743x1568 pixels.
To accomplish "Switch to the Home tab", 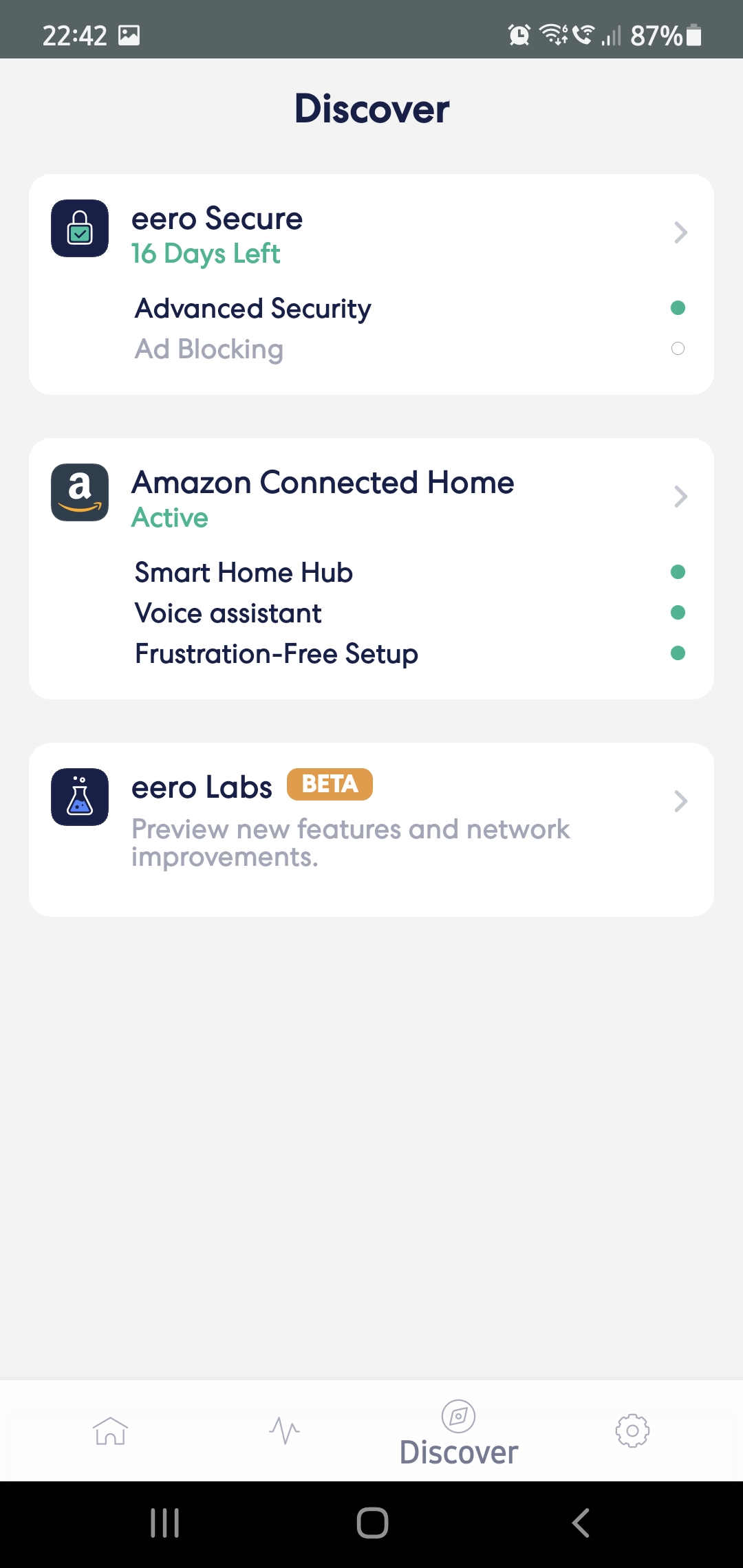I will (x=110, y=1431).
